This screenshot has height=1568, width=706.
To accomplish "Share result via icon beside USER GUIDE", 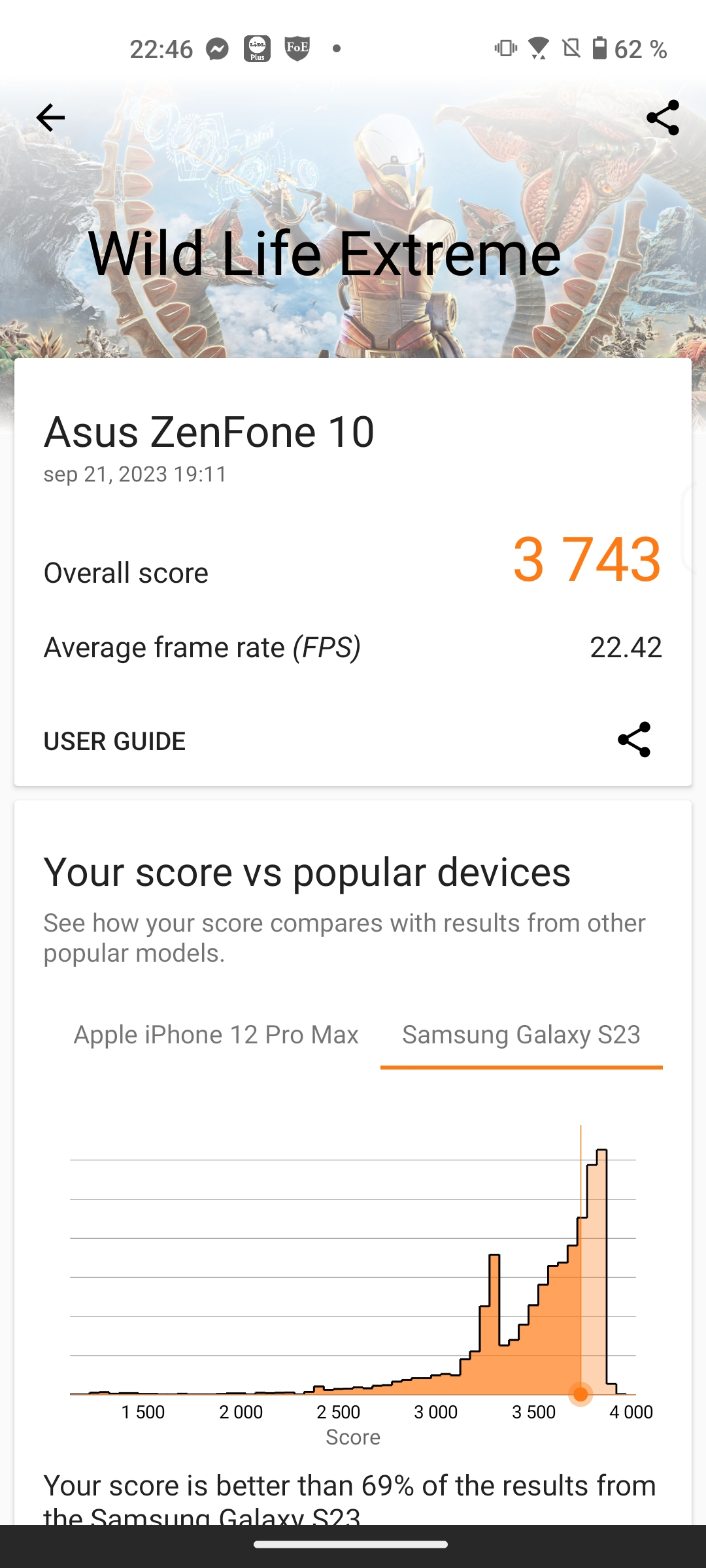I will (x=634, y=740).
